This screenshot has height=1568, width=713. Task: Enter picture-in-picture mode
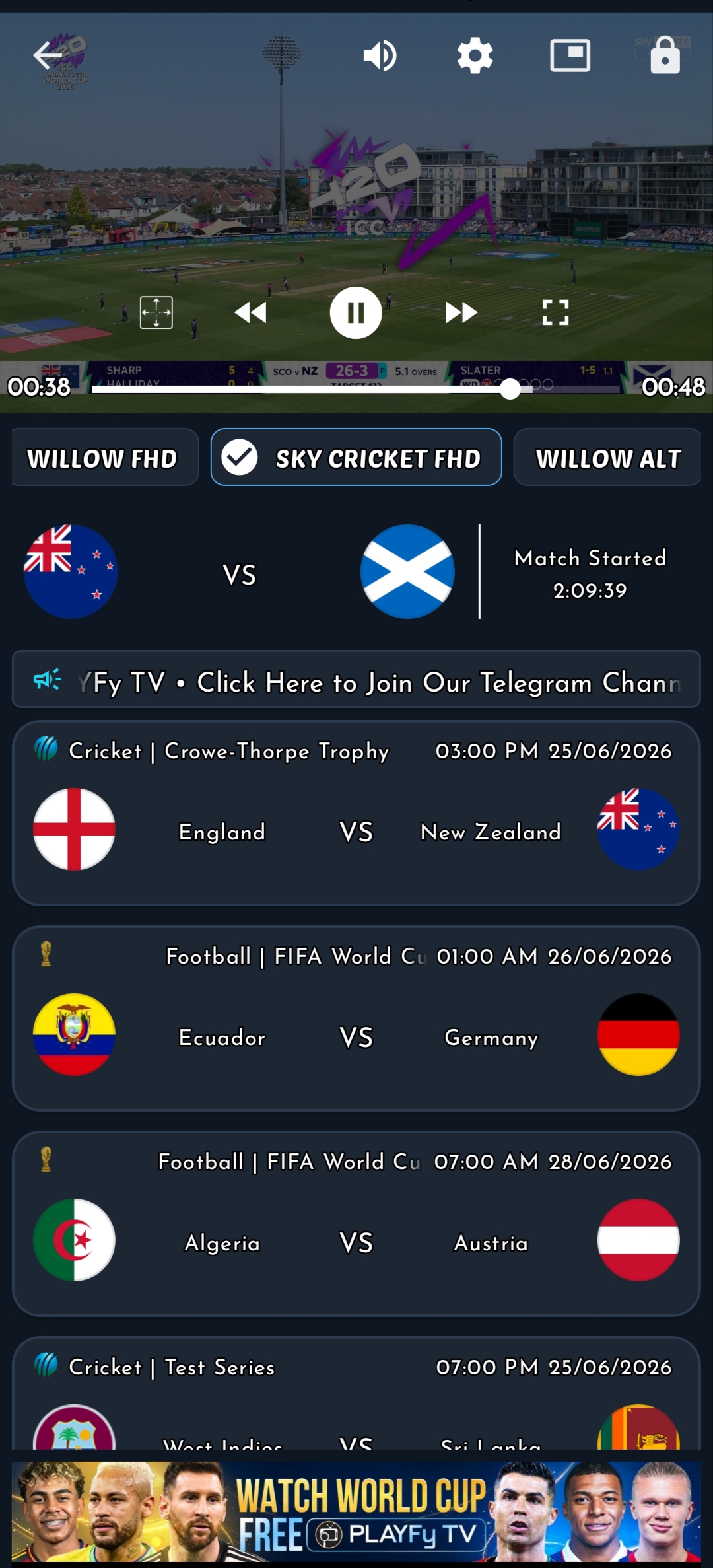(570, 55)
